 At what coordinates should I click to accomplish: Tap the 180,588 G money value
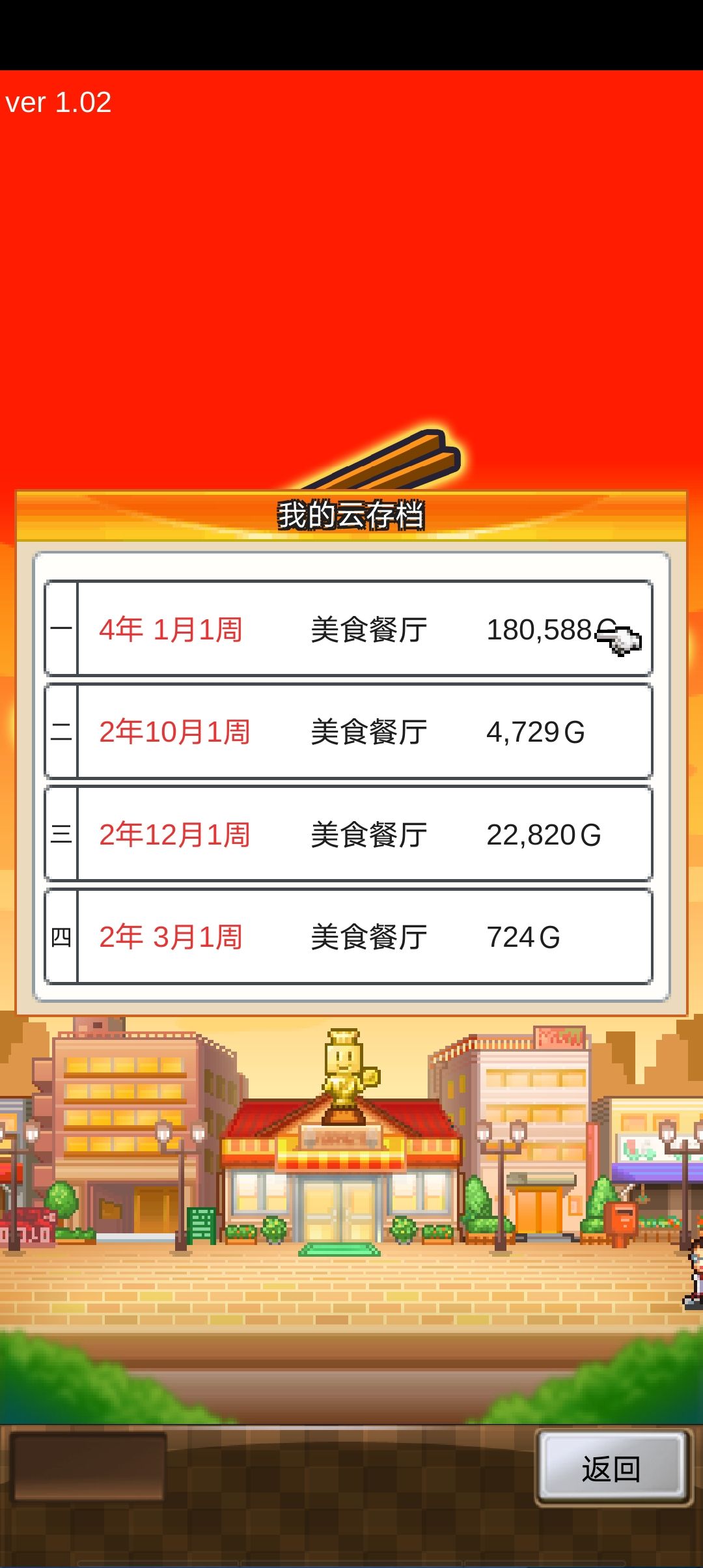pyautogui.click(x=544, y=628)
